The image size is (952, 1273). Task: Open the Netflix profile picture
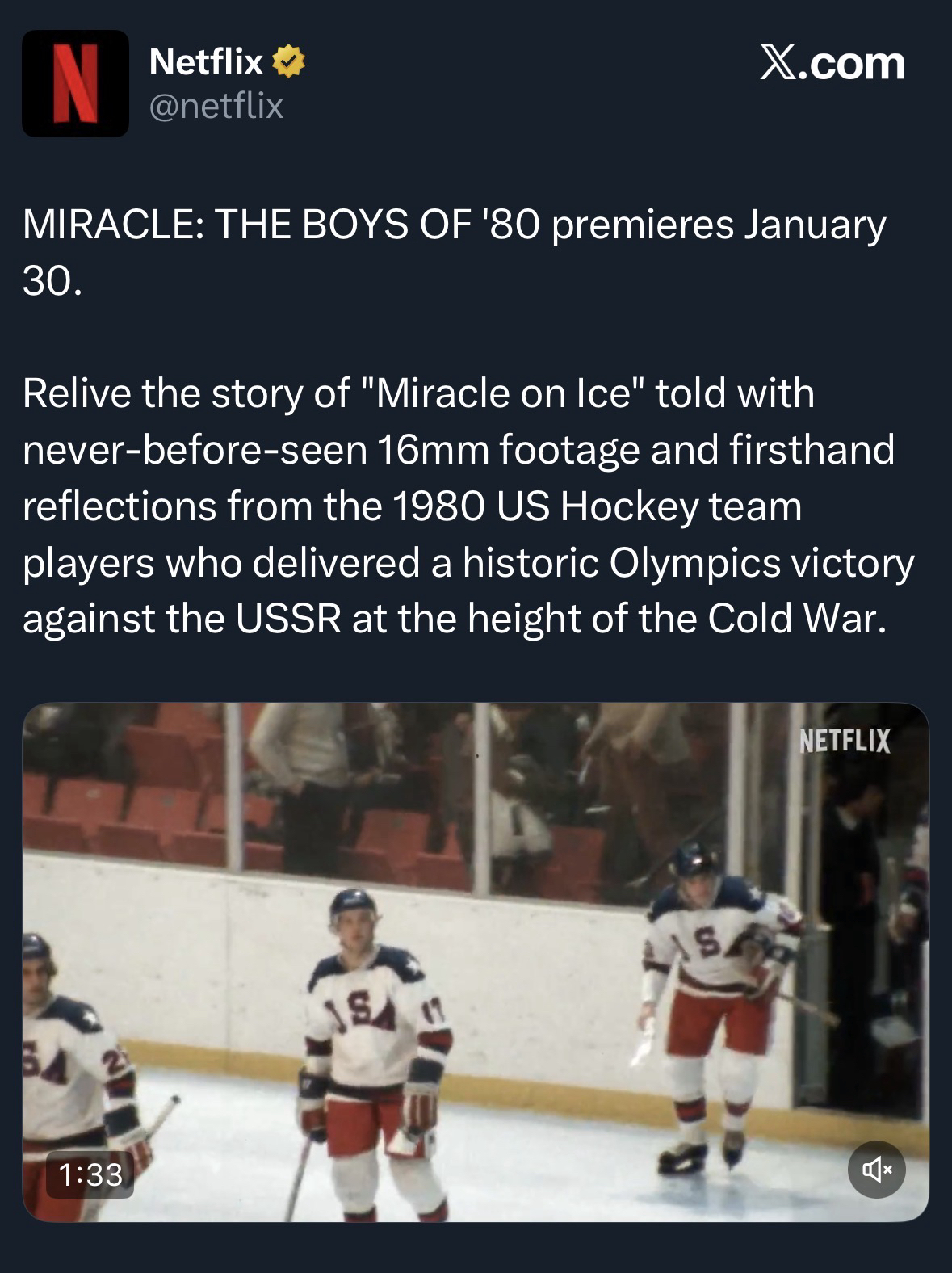click(x=75, y=83)
